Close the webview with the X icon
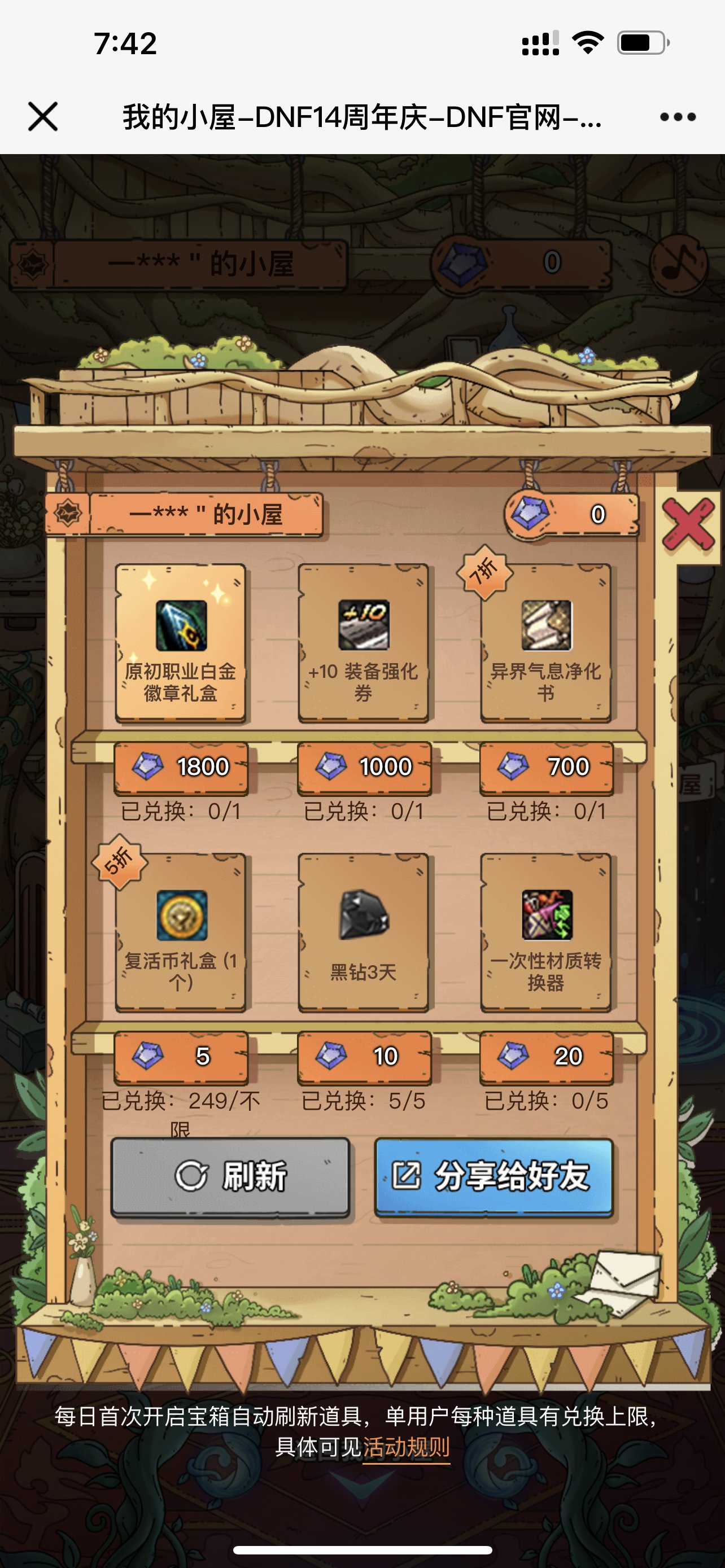Screen dimensions: 725x1568 (43, 116)
